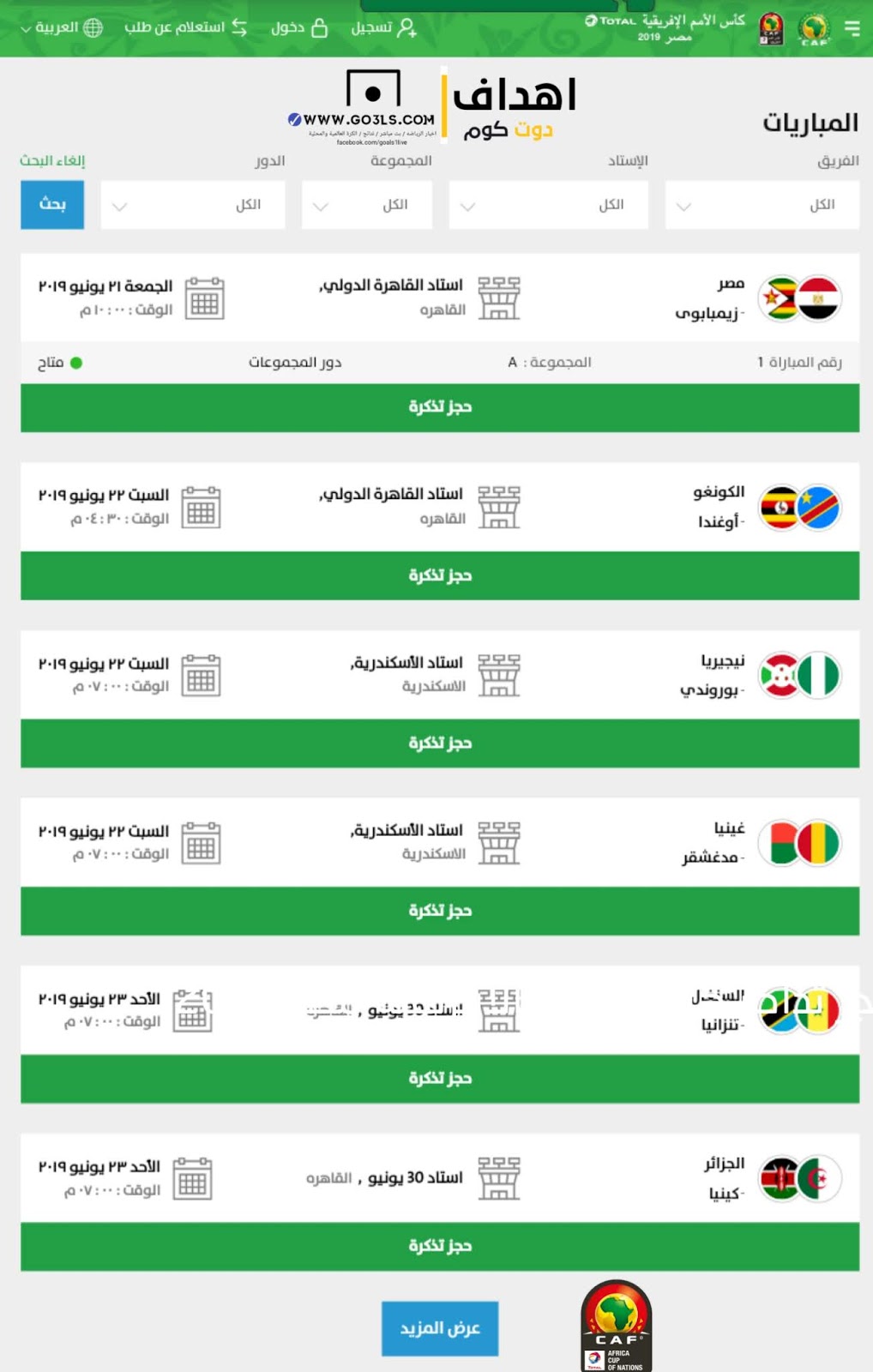Expand the الفريق team dropdown
873x1372 pixels.
(762, 205)
